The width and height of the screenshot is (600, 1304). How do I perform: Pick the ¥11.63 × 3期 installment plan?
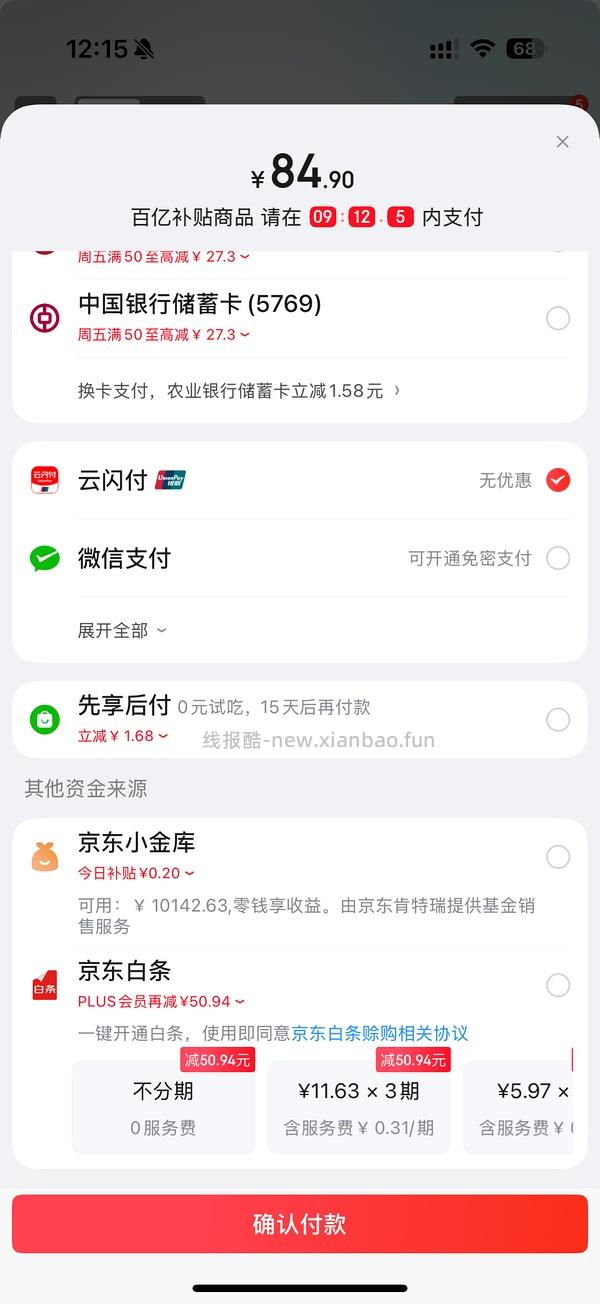point(358,1106)
